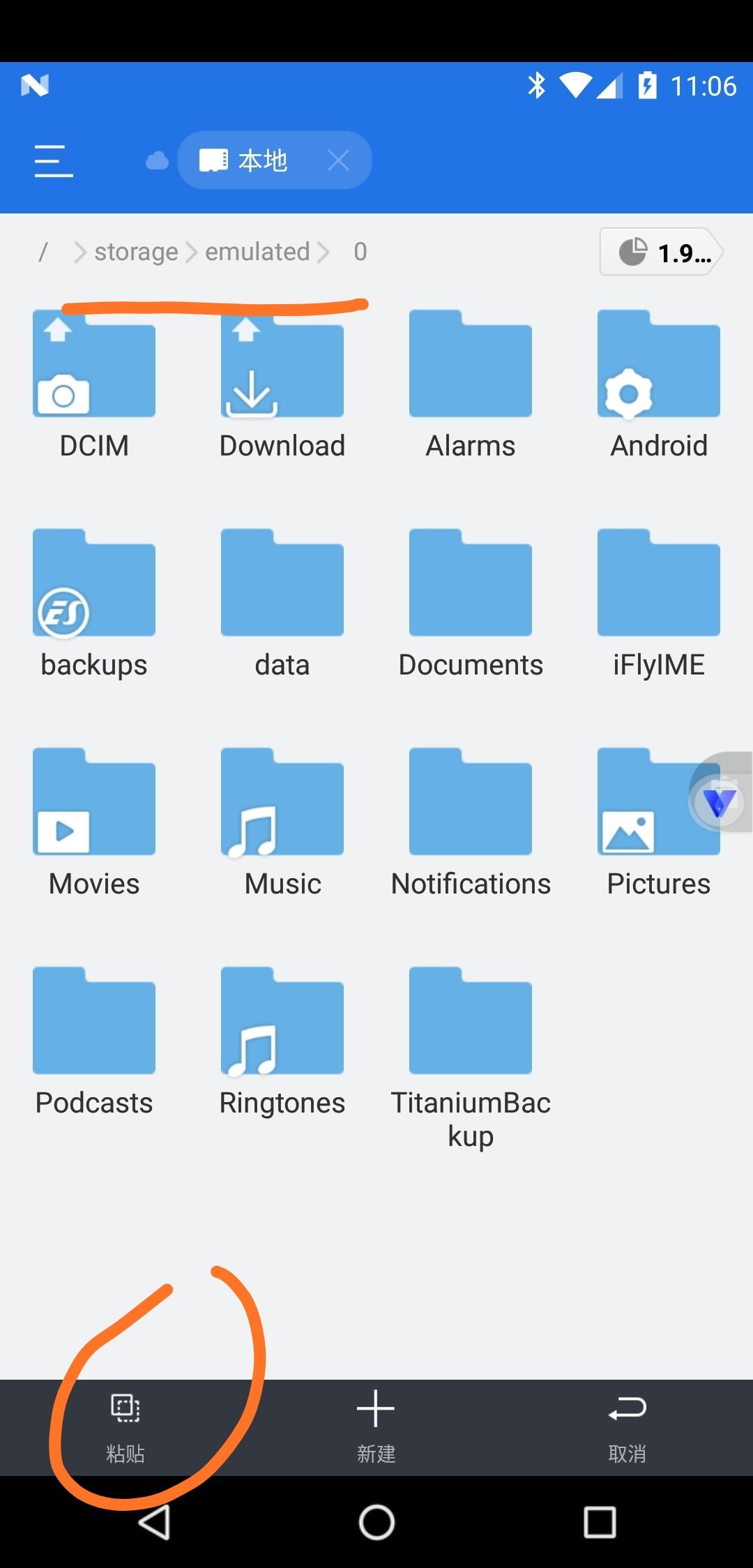
Task: Open the storage usage analyzer
Action: tap(661, 252)
